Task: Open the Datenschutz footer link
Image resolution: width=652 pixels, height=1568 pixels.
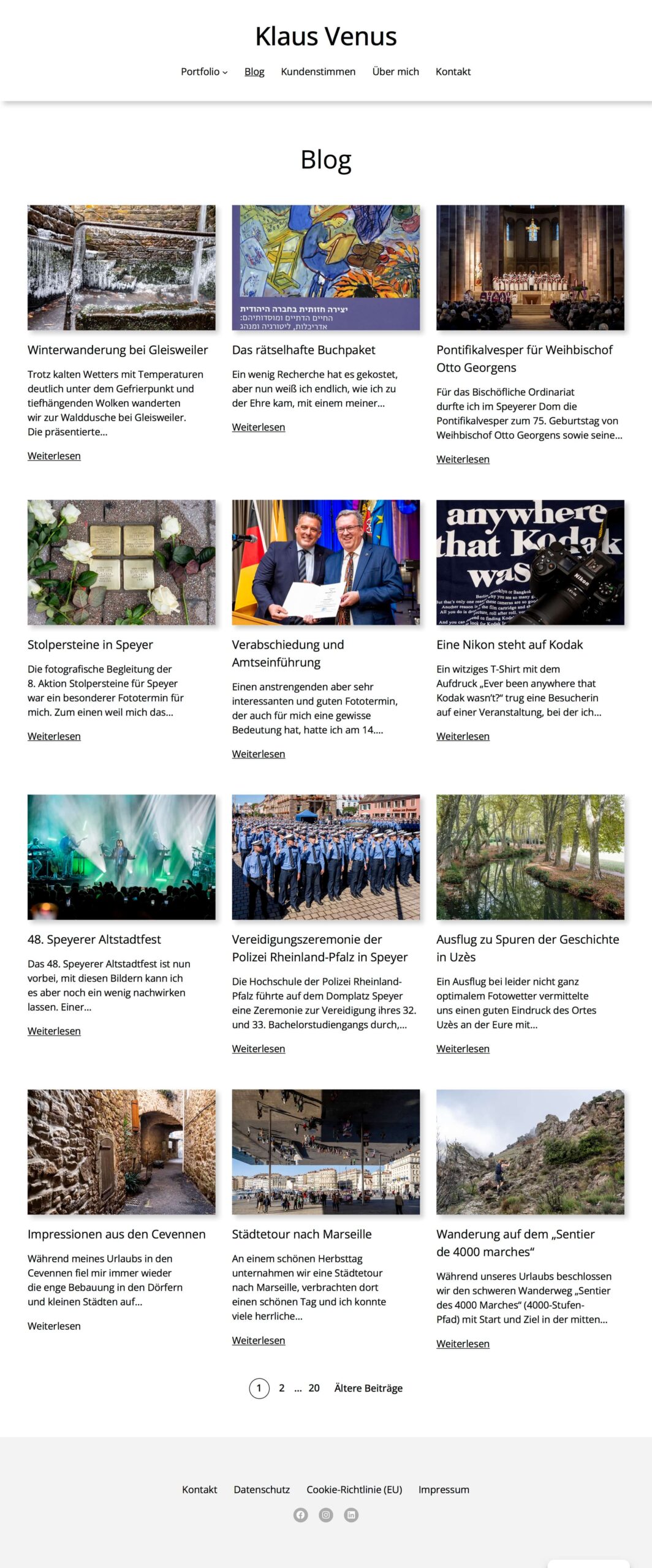Action: coord(262,1490)
